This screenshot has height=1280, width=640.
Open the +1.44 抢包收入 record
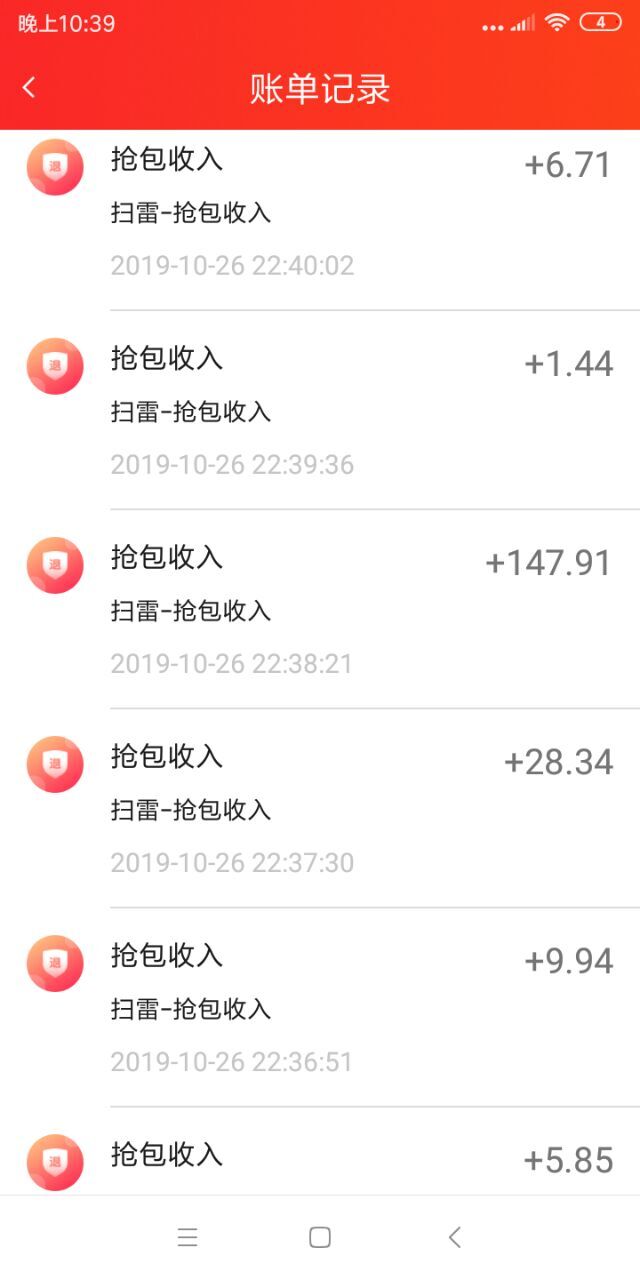tap(320, 410)
